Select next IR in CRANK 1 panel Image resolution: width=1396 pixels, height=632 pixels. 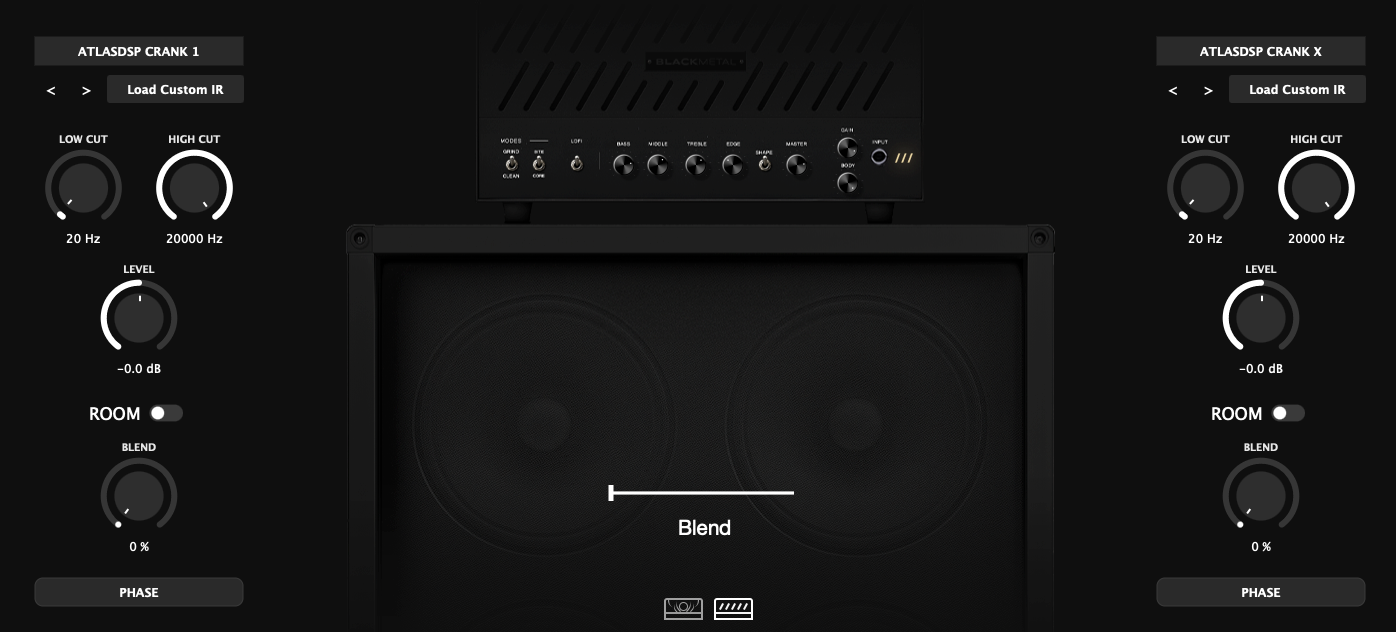(x=87, y=91)
